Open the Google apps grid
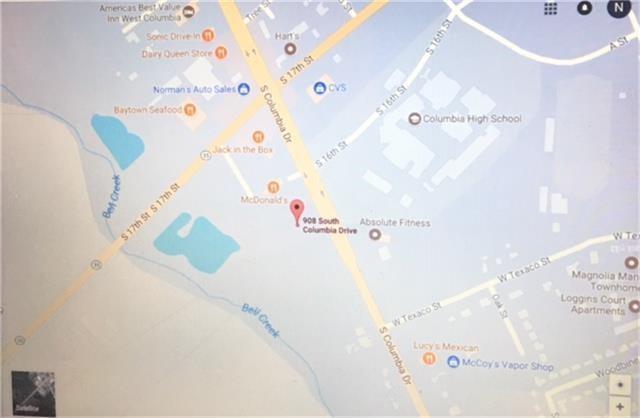This screenshot has height=418, width=640. pos(550,9)
